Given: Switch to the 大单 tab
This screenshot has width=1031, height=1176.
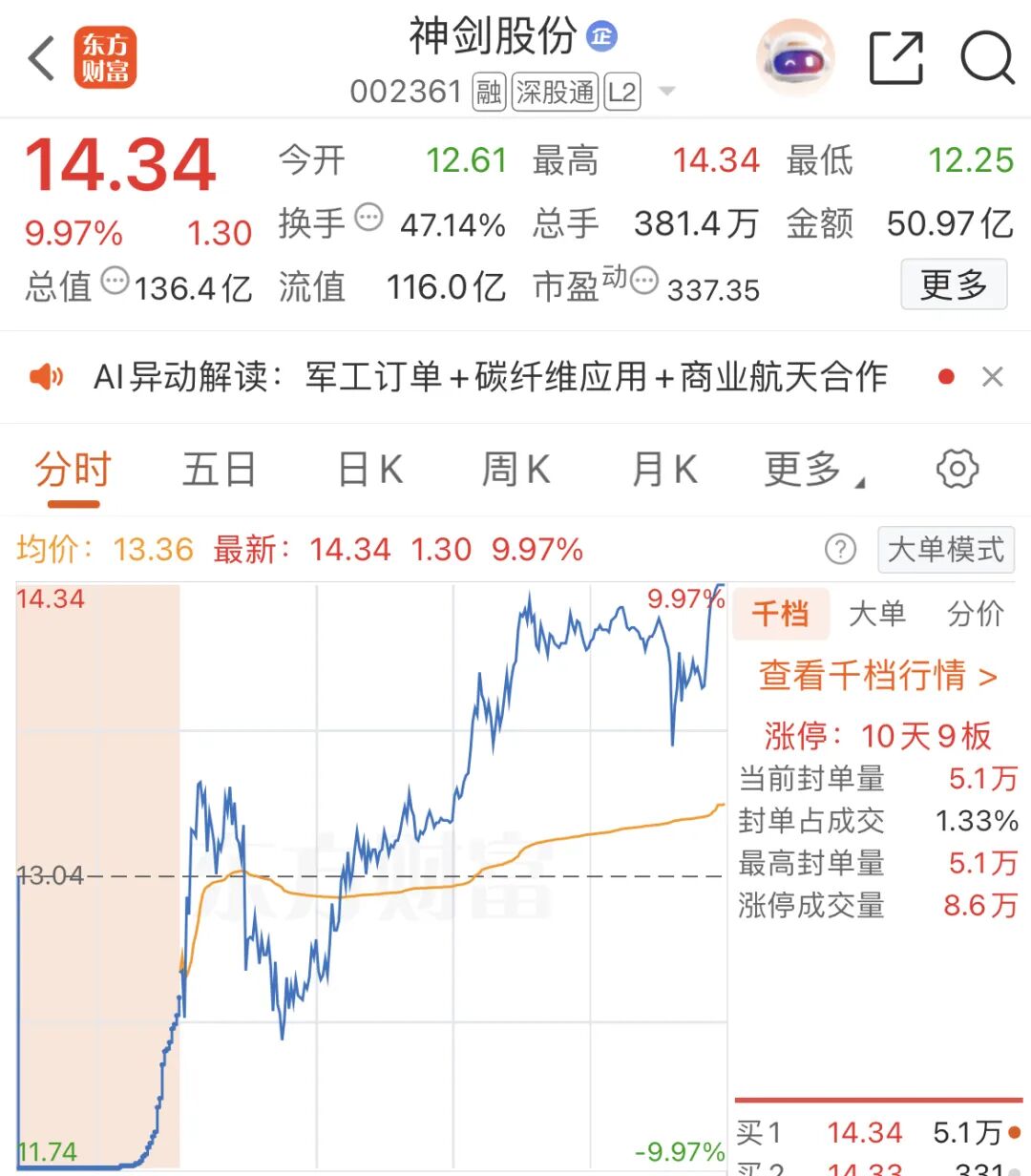Looking at the screenshot, I should [876, 614].
